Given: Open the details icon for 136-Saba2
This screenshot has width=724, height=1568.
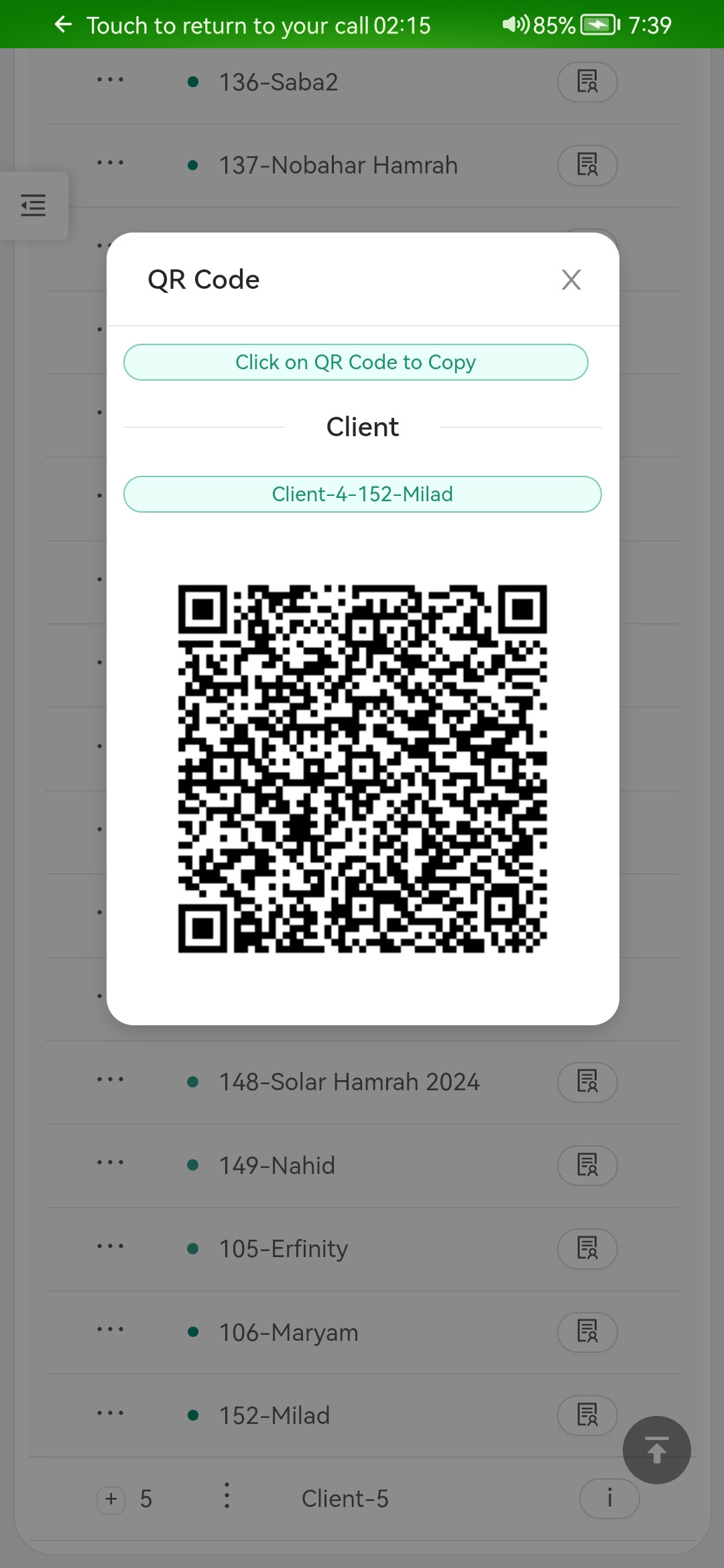Looking at the screenshot, I should 587,82.
